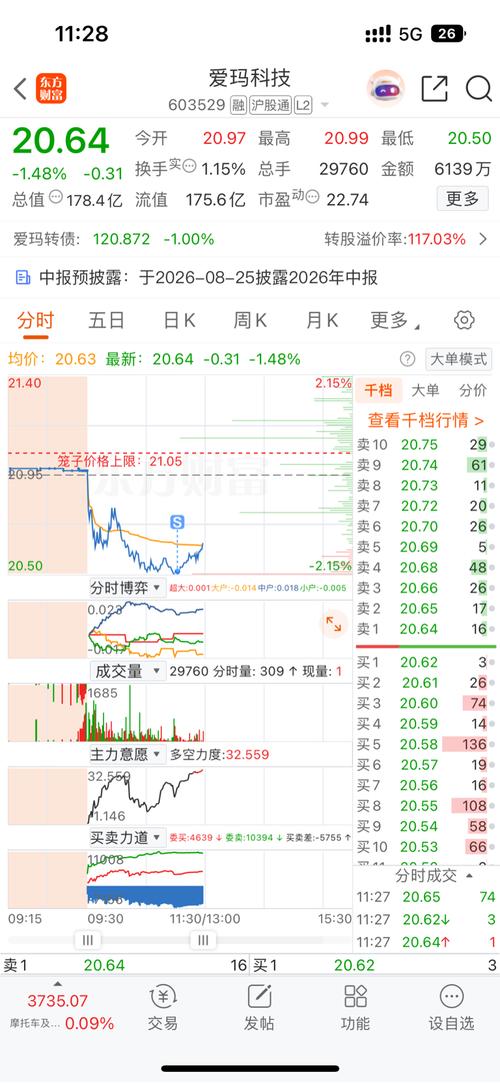Switch to the 大单 order tab
The height and width of the screenshot is (1083, 500).
425,390
